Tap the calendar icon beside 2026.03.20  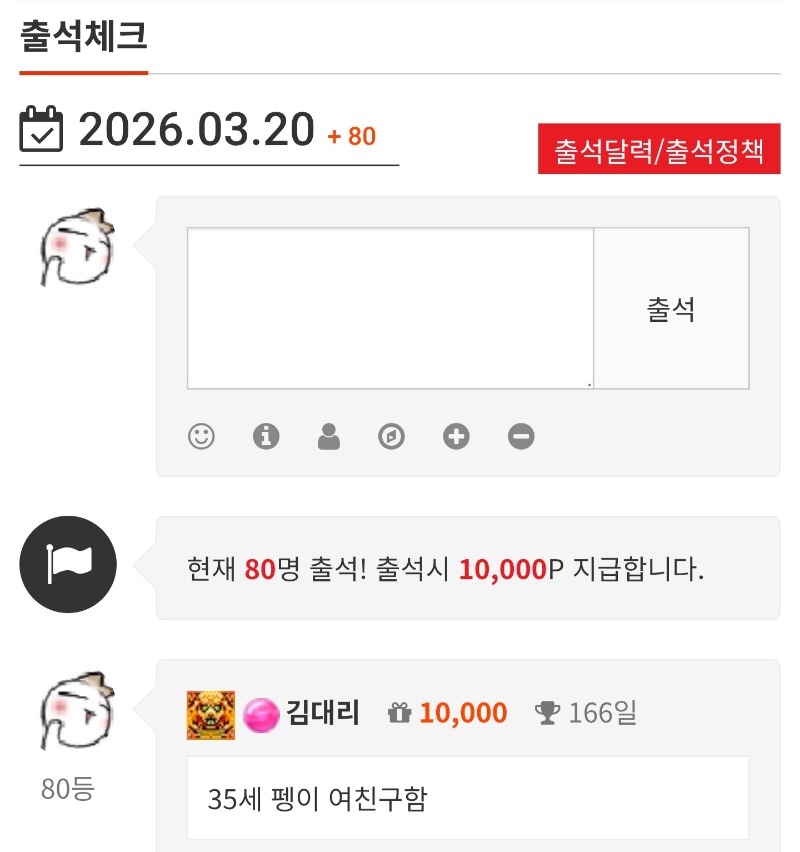coord(41,130)
